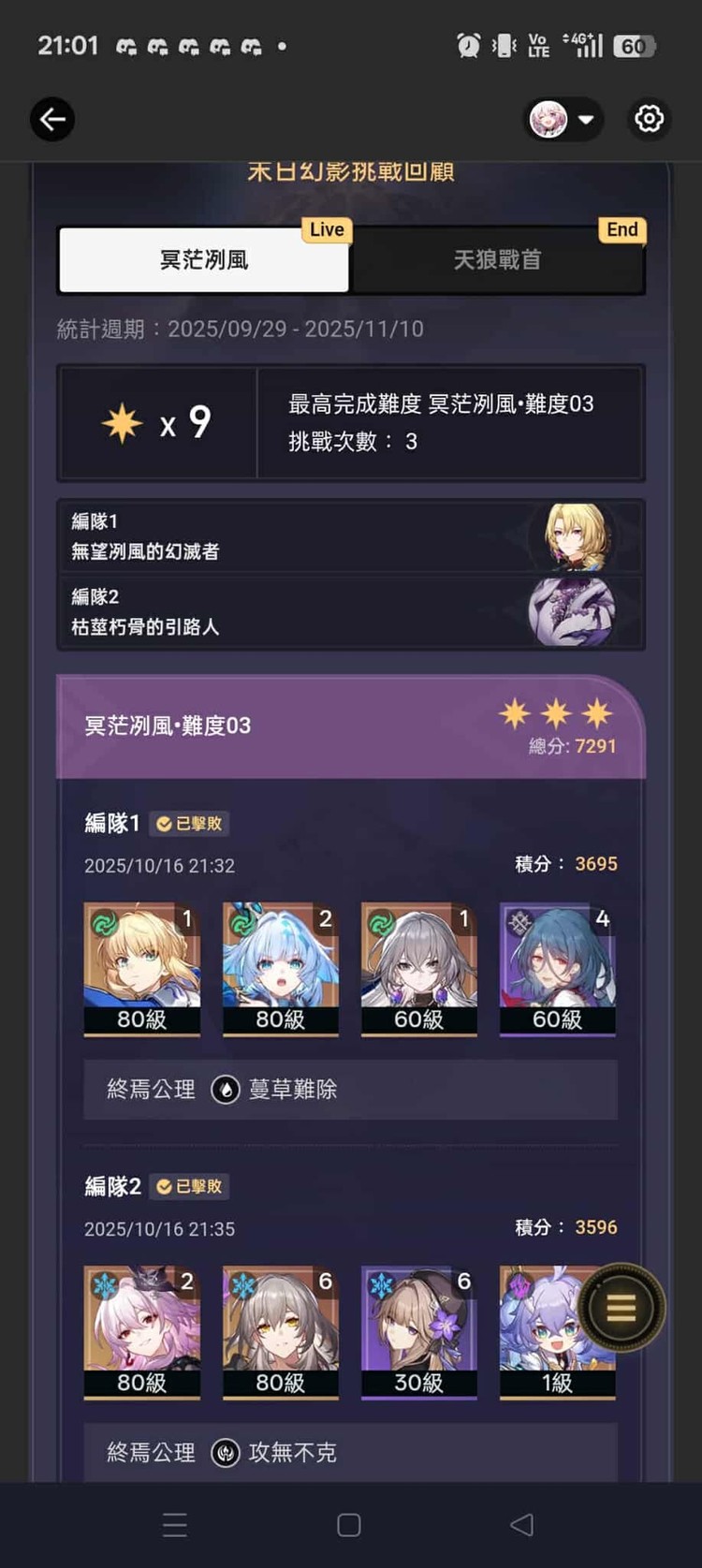Switch to the 天狼戰首 tab

[497, 259]
